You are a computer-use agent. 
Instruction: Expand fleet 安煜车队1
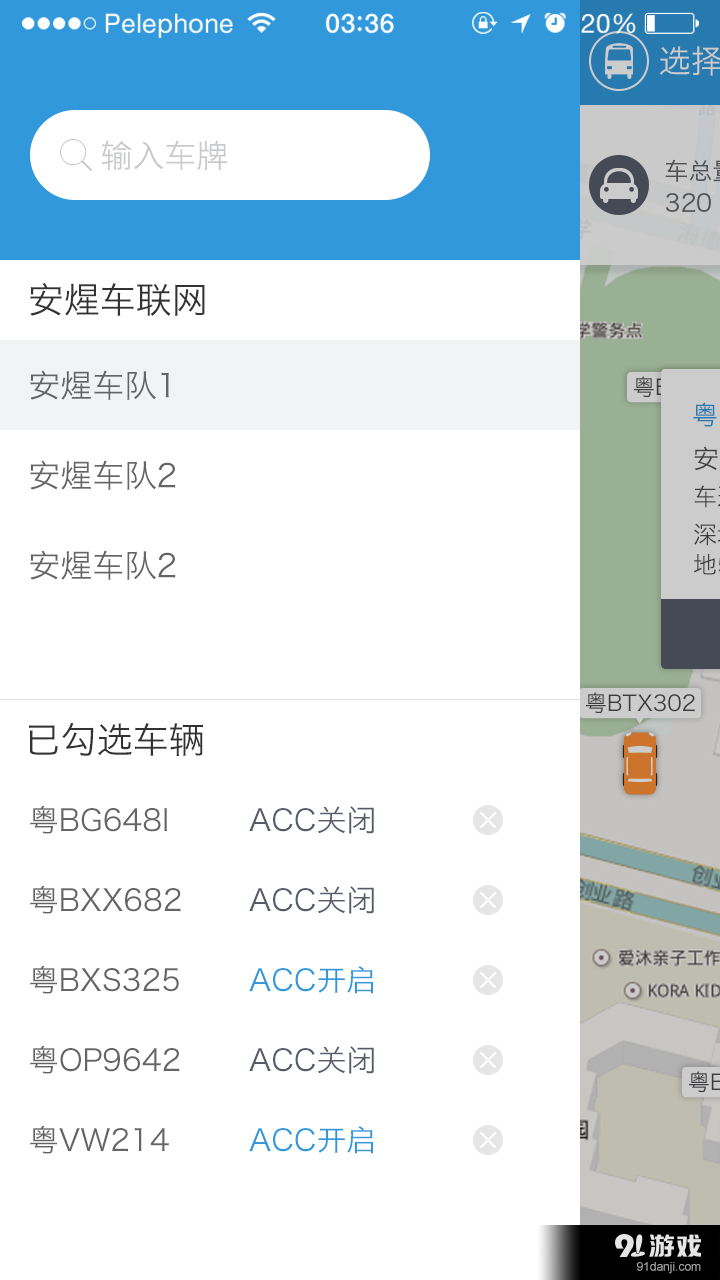click(x=100, y=385)
